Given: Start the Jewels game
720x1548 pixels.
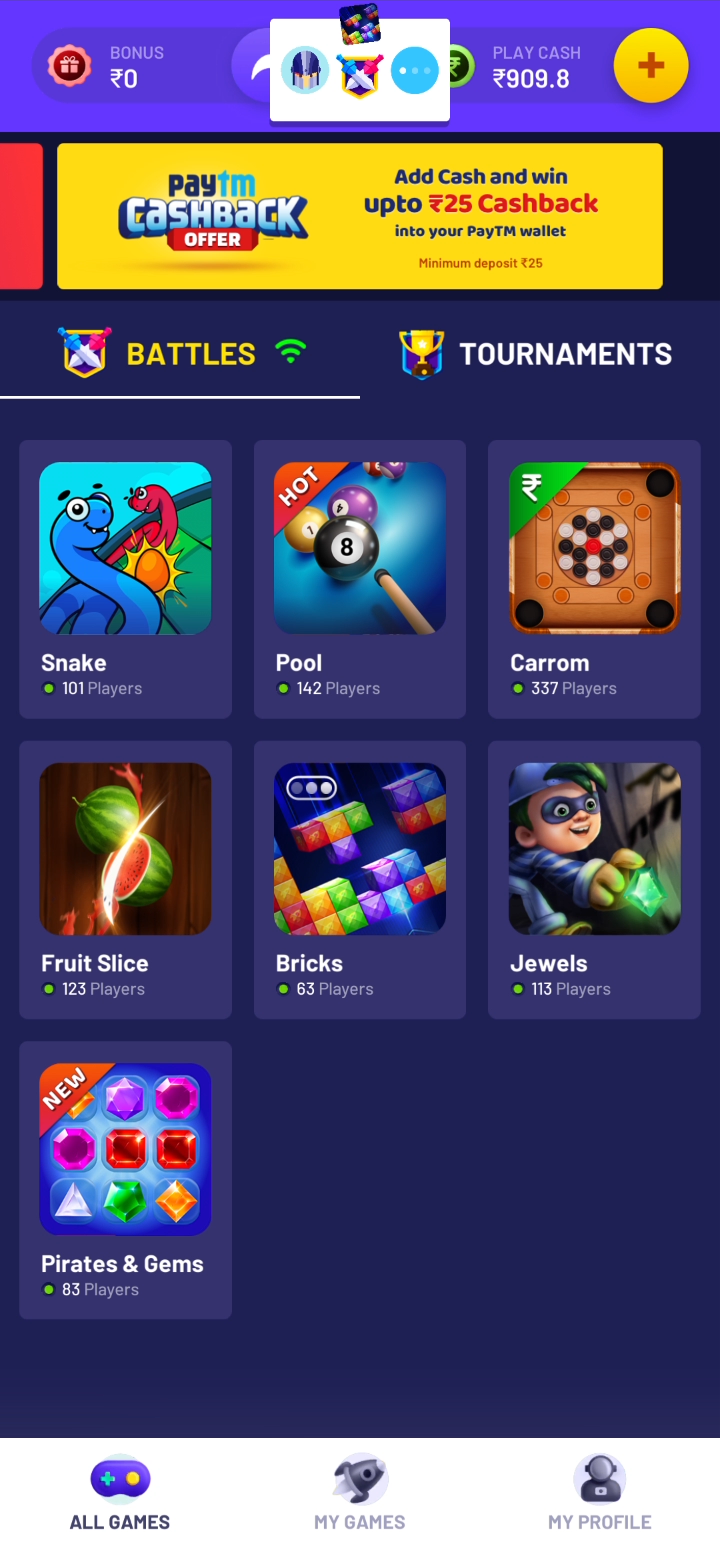Looking at the screenshot, I should (594, 880).
